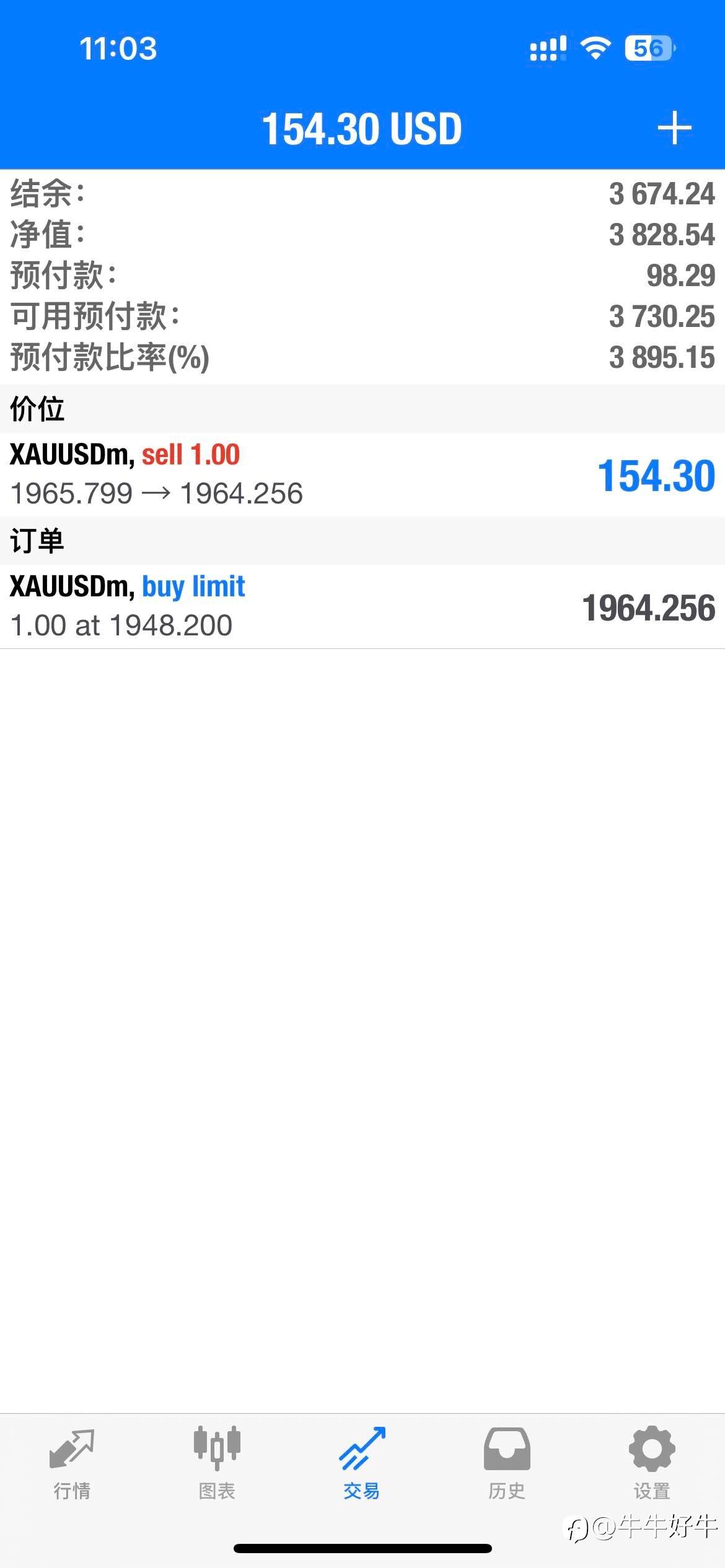The width and height of the screenshot is (725, 1568).
Task: Open the XAUUSDm sell 1.00 position
Action: pyautogui.click(x=362, y=474)
